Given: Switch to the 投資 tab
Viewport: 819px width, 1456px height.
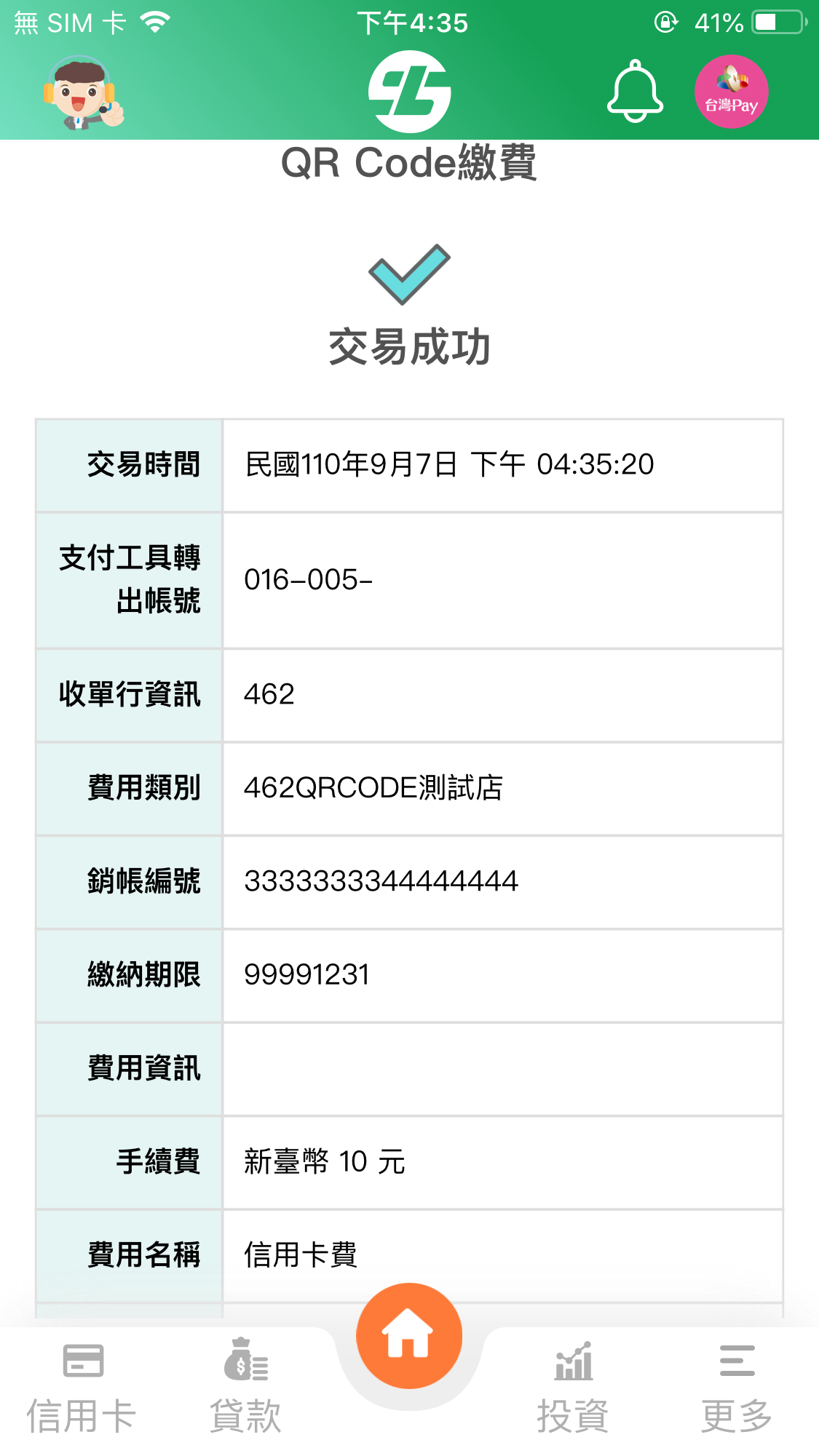Looking at the screenshot, I should coord(573,1388).
